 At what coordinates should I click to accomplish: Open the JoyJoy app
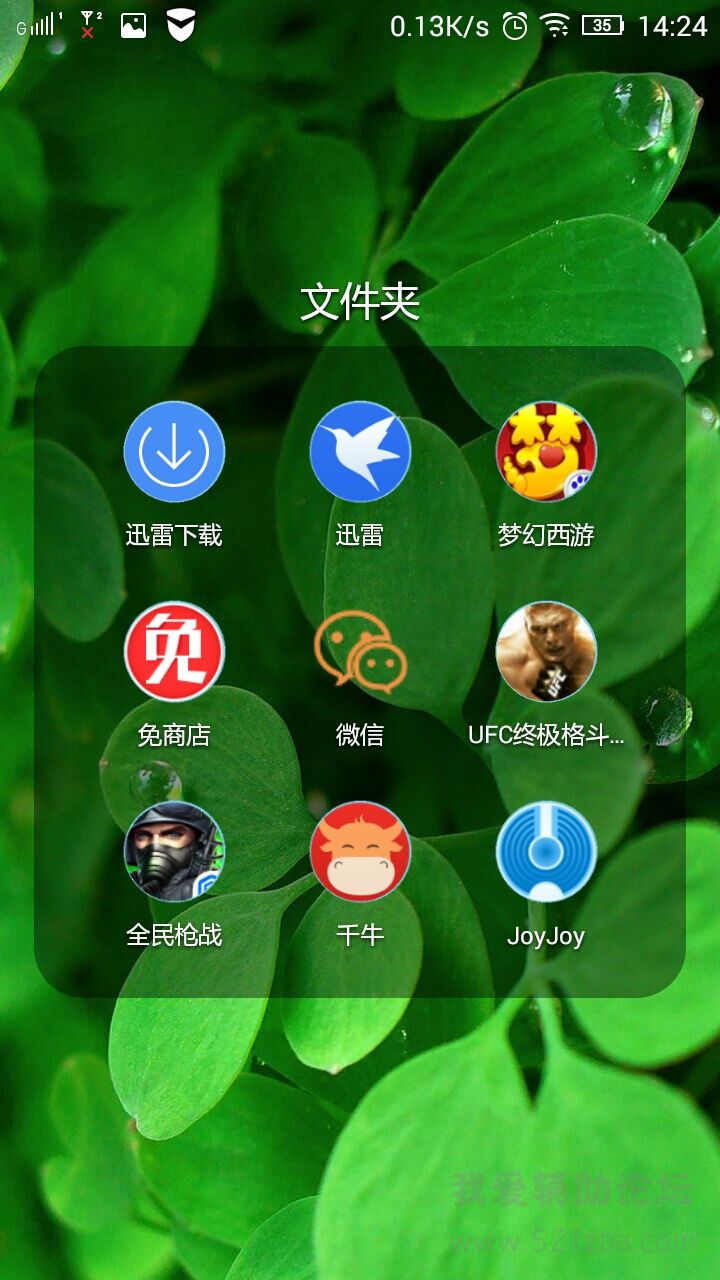546,852
